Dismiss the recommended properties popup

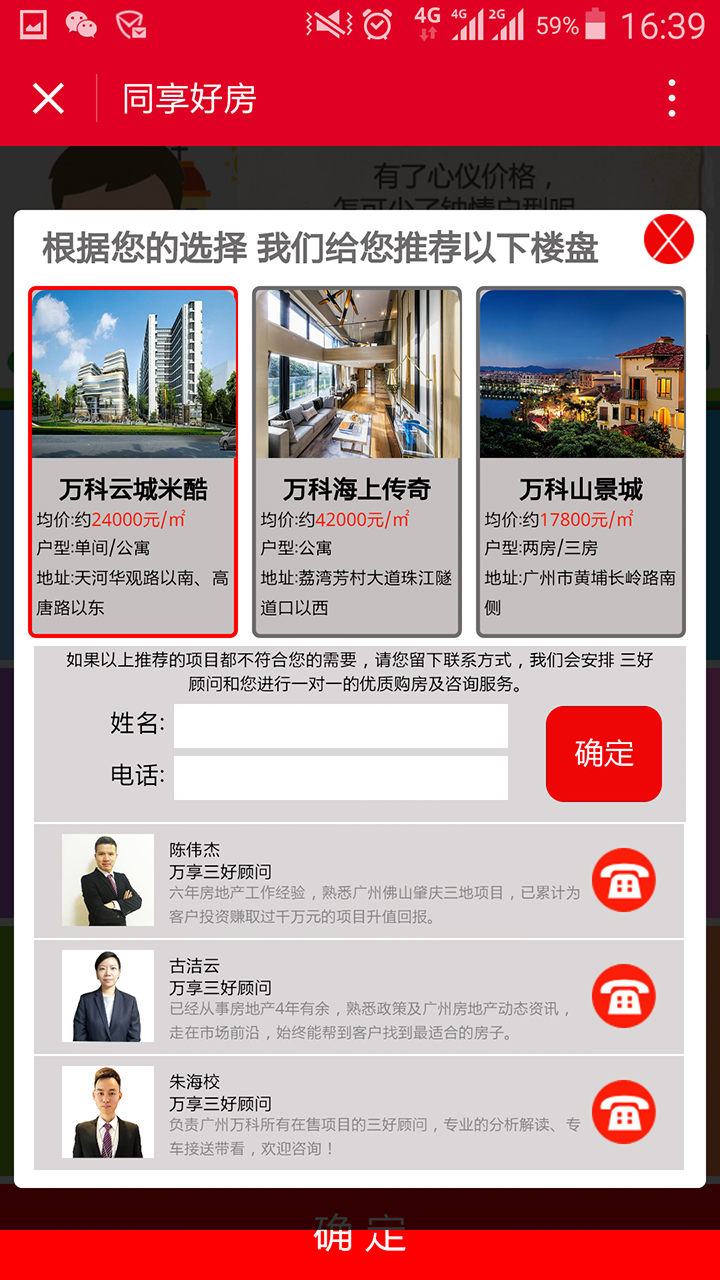click(668, 240)
